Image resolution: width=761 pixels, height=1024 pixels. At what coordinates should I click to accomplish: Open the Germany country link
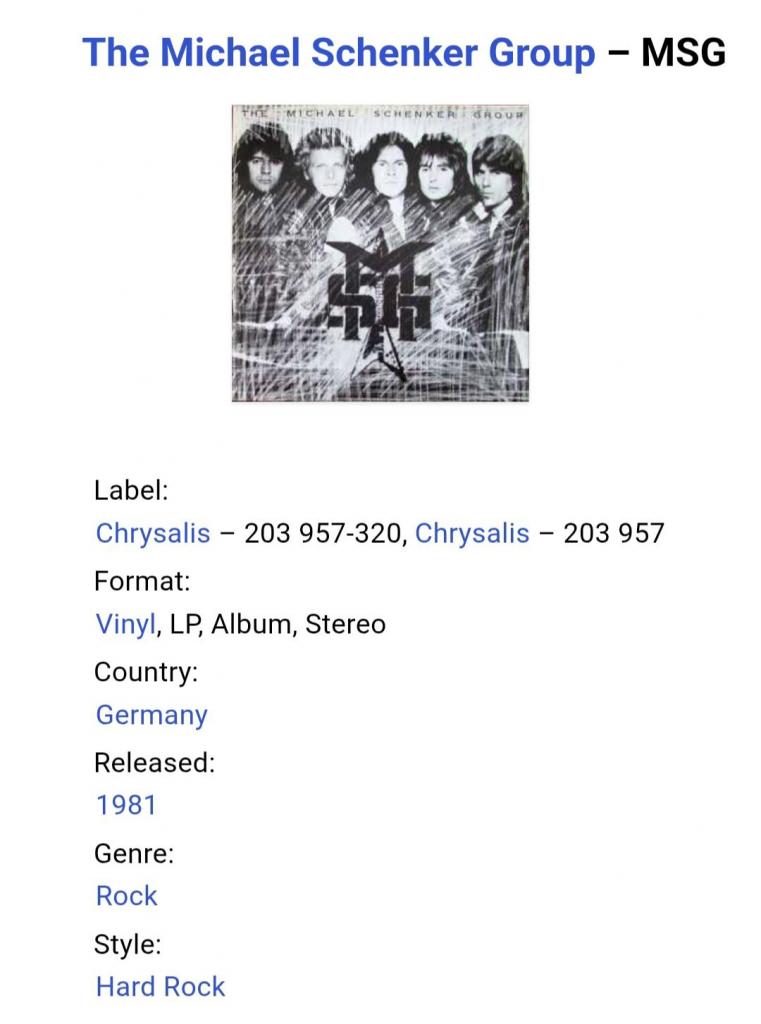click(151, 715)
